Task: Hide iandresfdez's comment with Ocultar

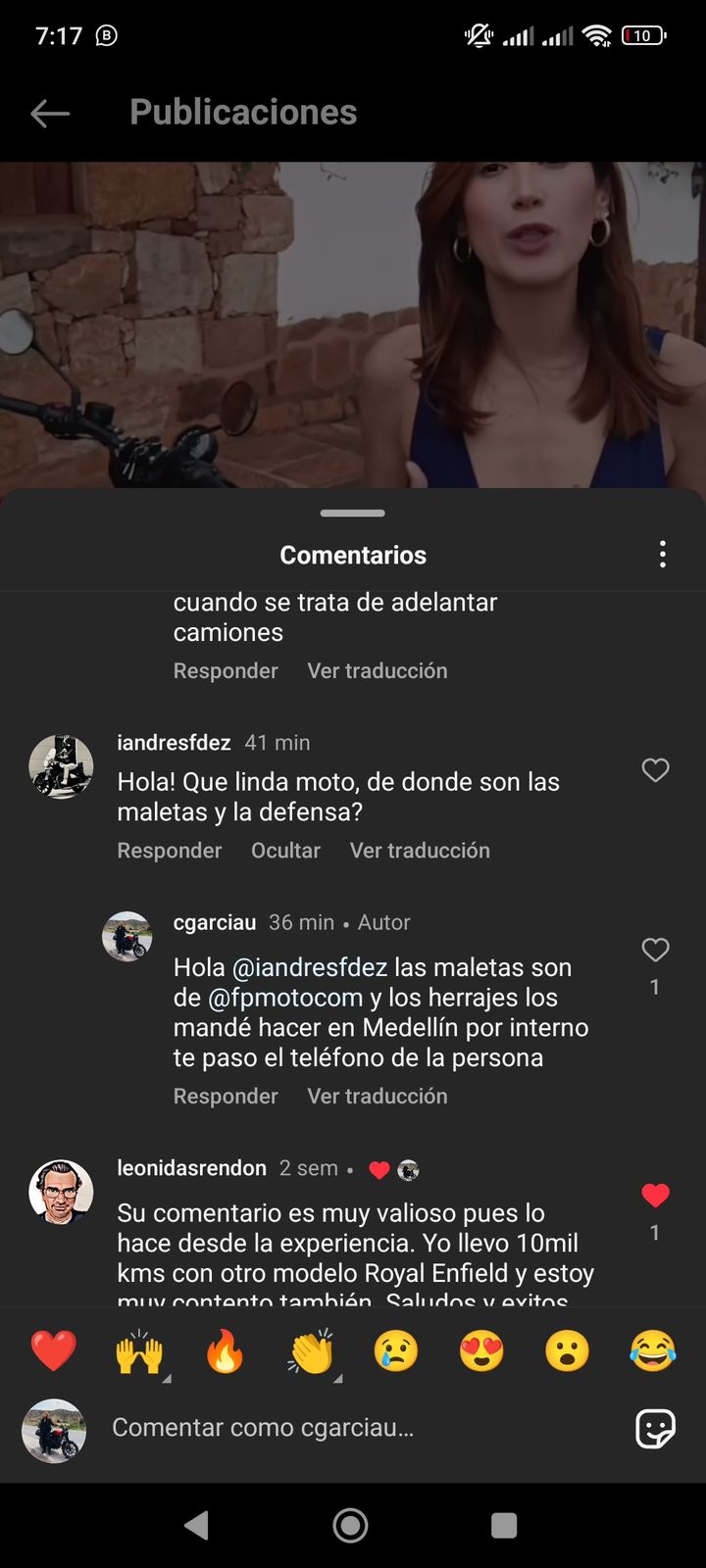Action: [285, 851]
